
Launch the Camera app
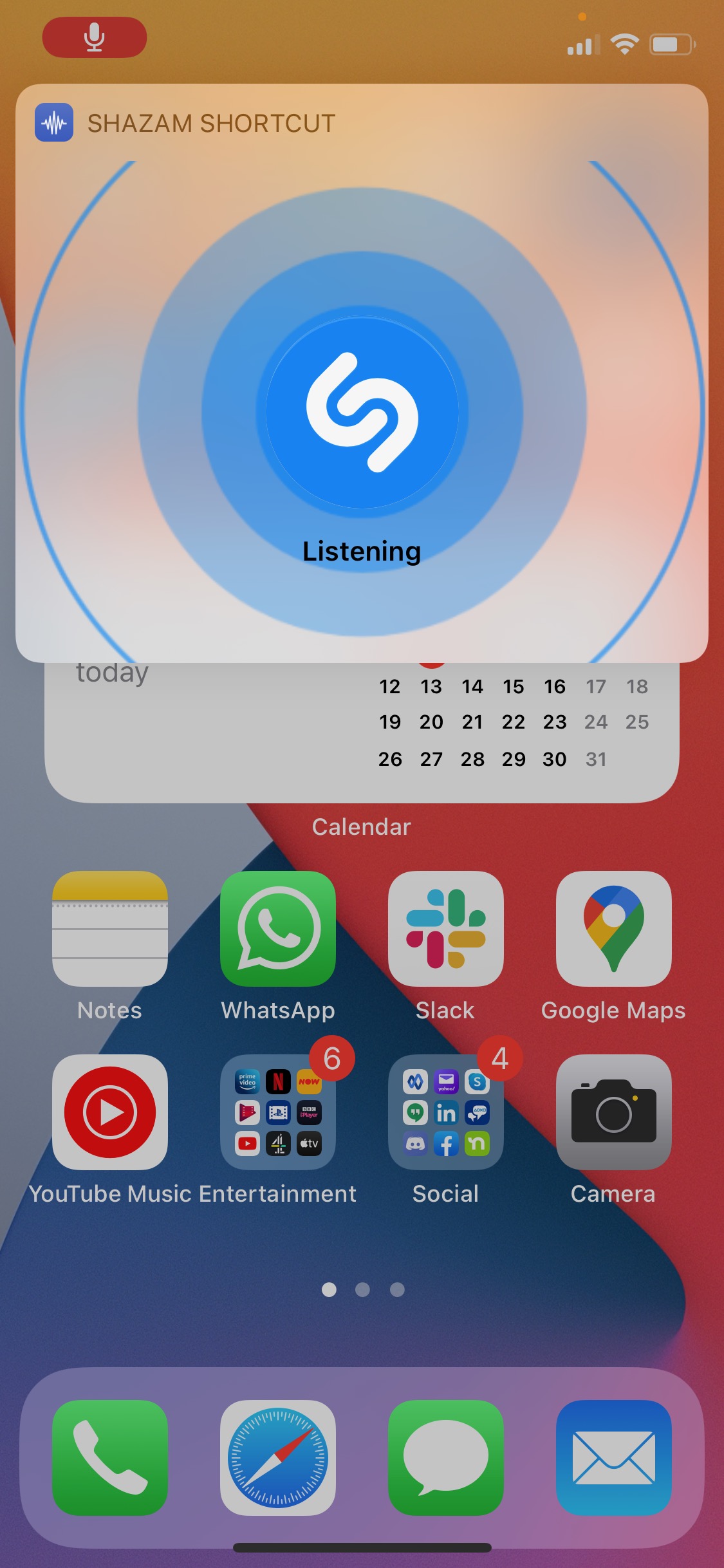pos(614,1112)
